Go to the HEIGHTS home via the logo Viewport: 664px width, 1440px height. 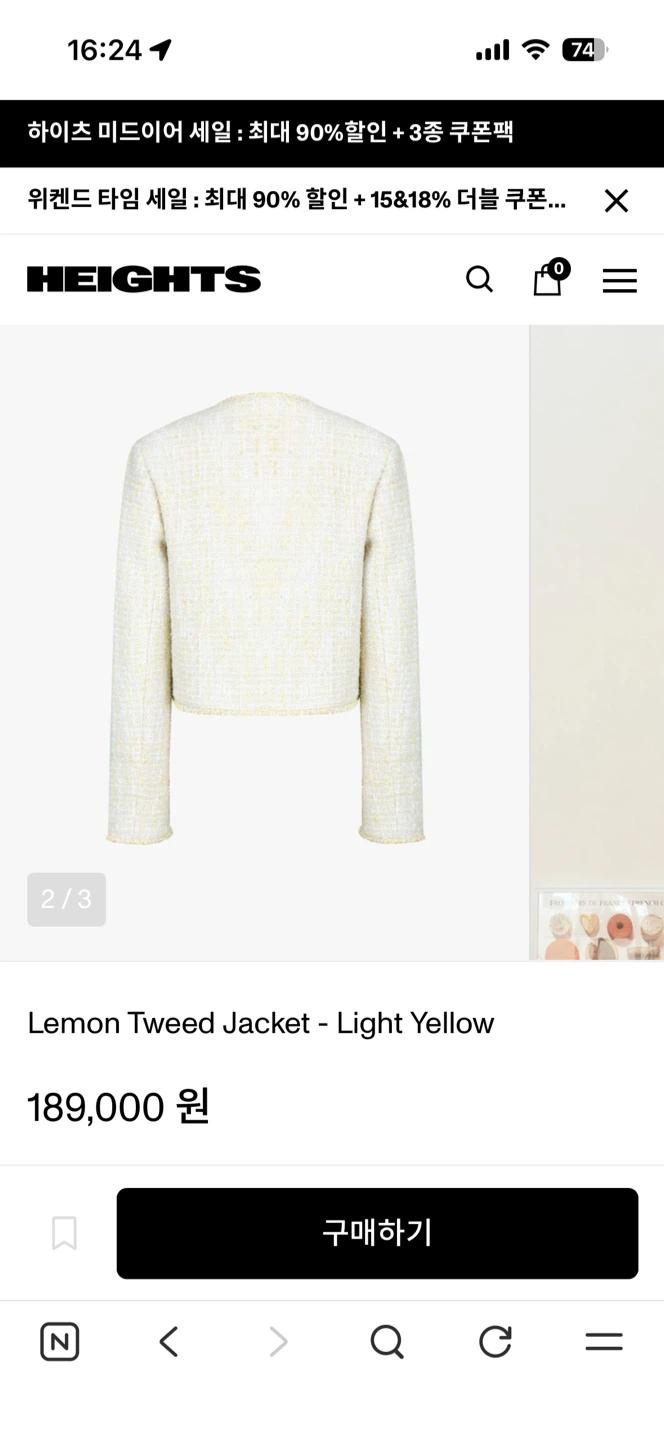pos(144,279)
